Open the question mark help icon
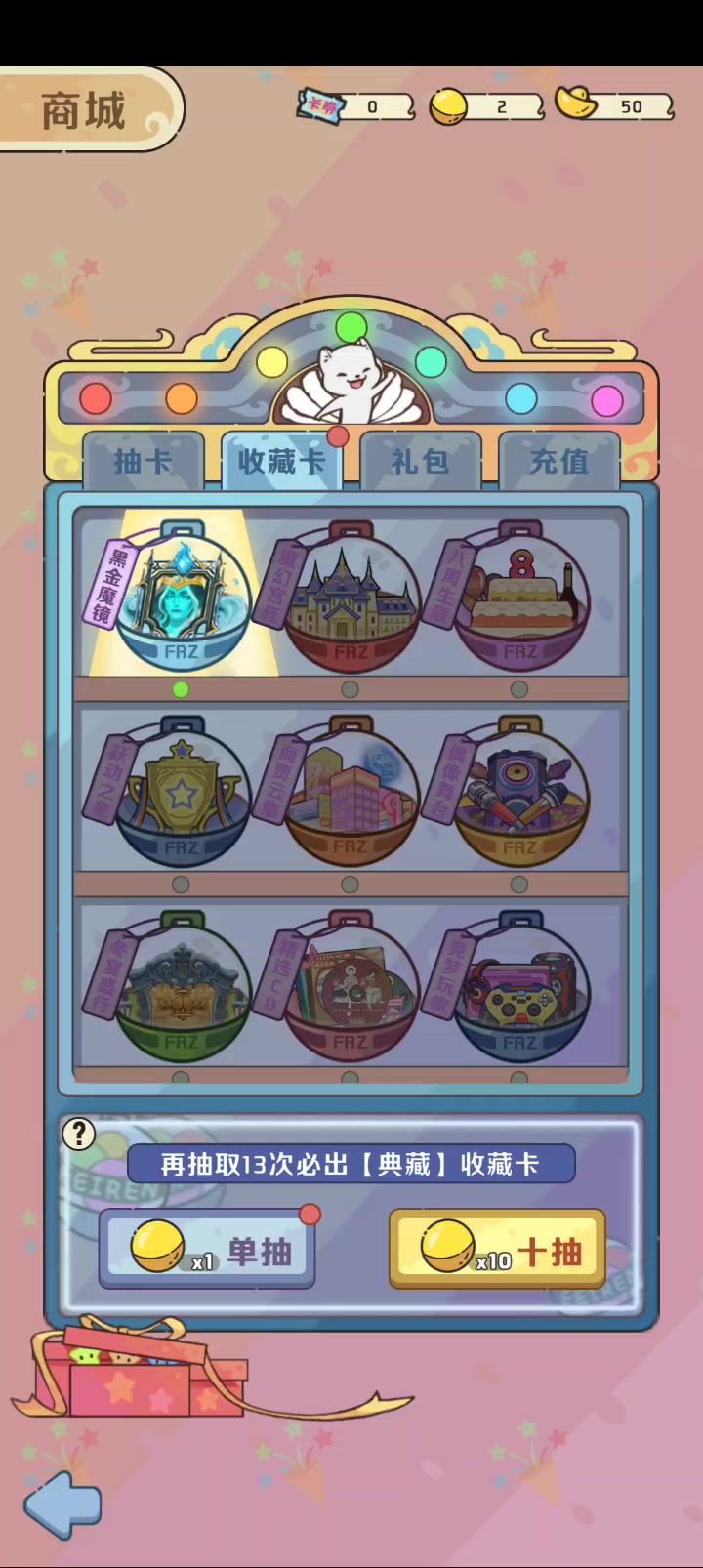This screenshot has width=703, height=1568. (79, 1134)
